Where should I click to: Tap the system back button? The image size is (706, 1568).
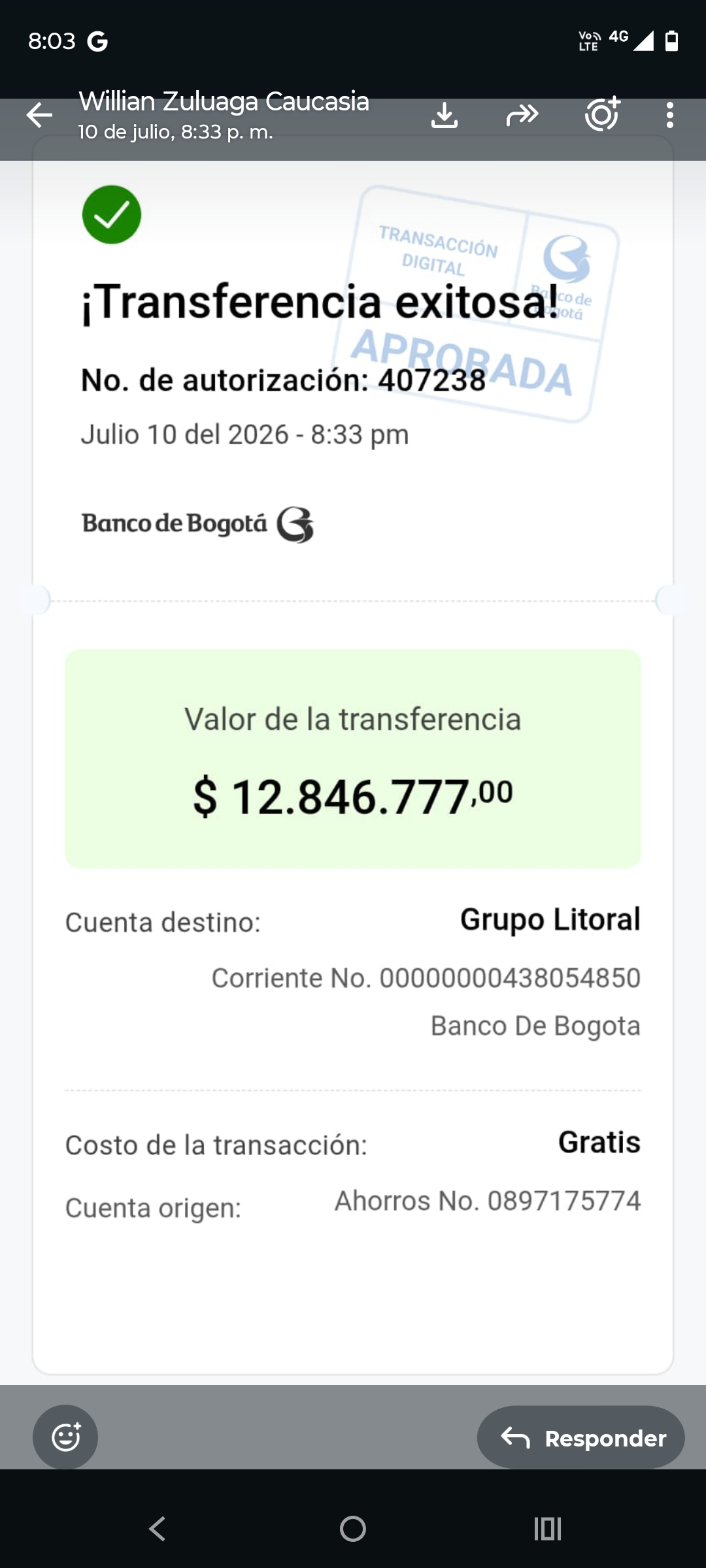click(x=158, y=1529)
